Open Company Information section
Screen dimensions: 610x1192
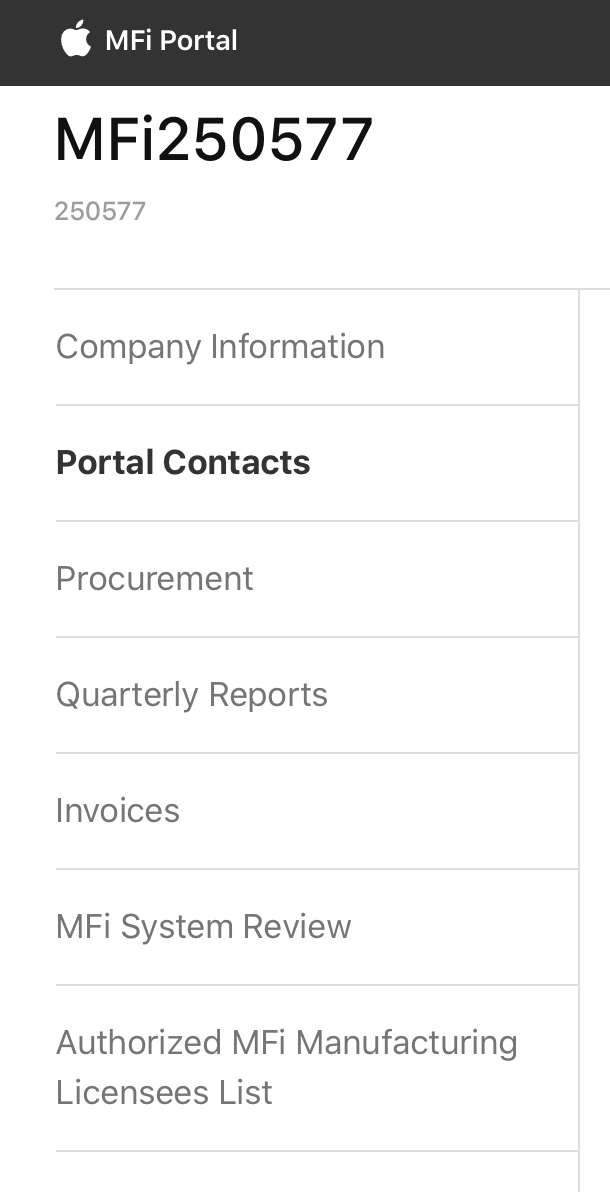316,347
